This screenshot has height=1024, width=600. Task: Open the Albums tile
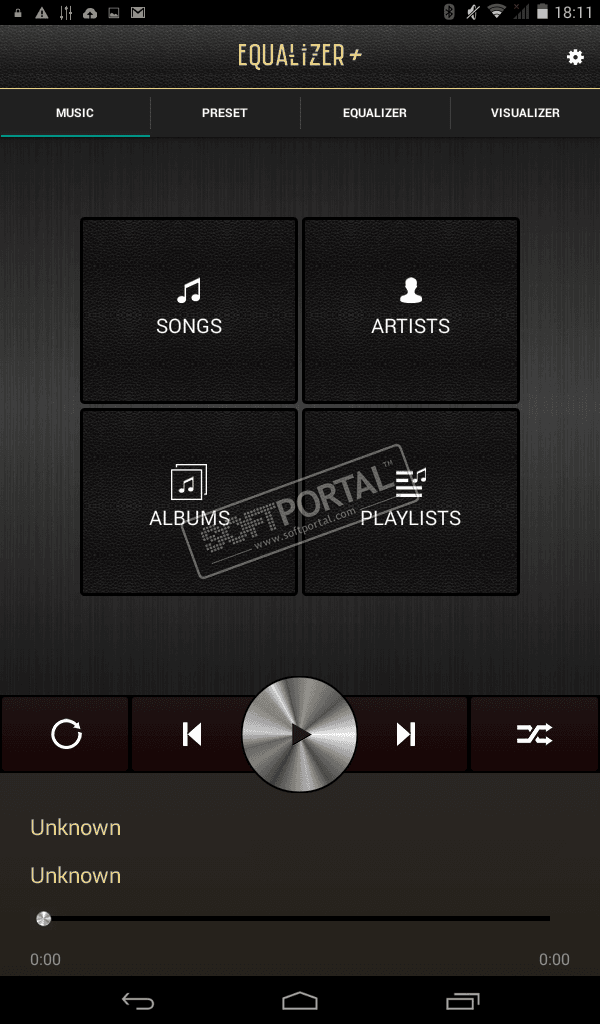coord(189,501)
